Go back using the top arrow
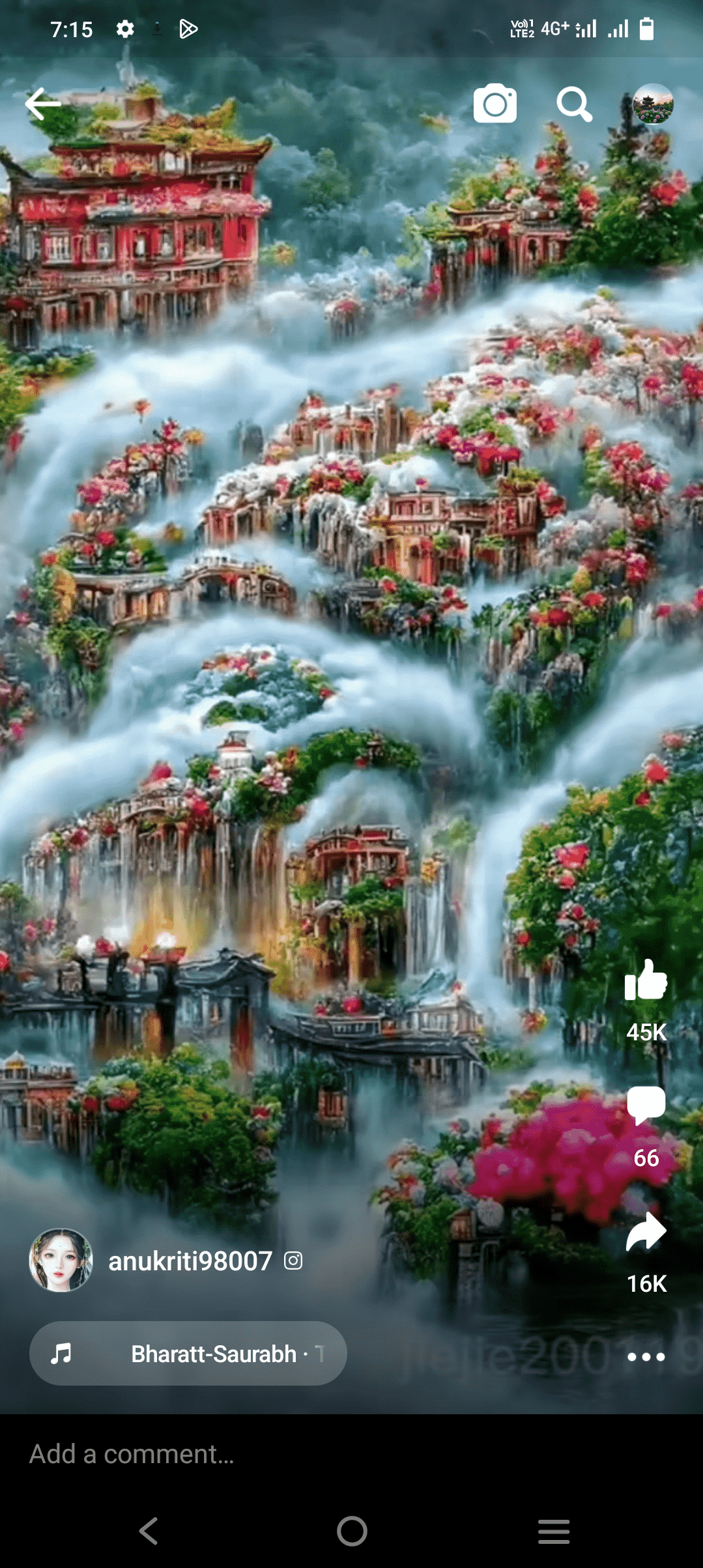703x1568 pixels. point(43,104)
